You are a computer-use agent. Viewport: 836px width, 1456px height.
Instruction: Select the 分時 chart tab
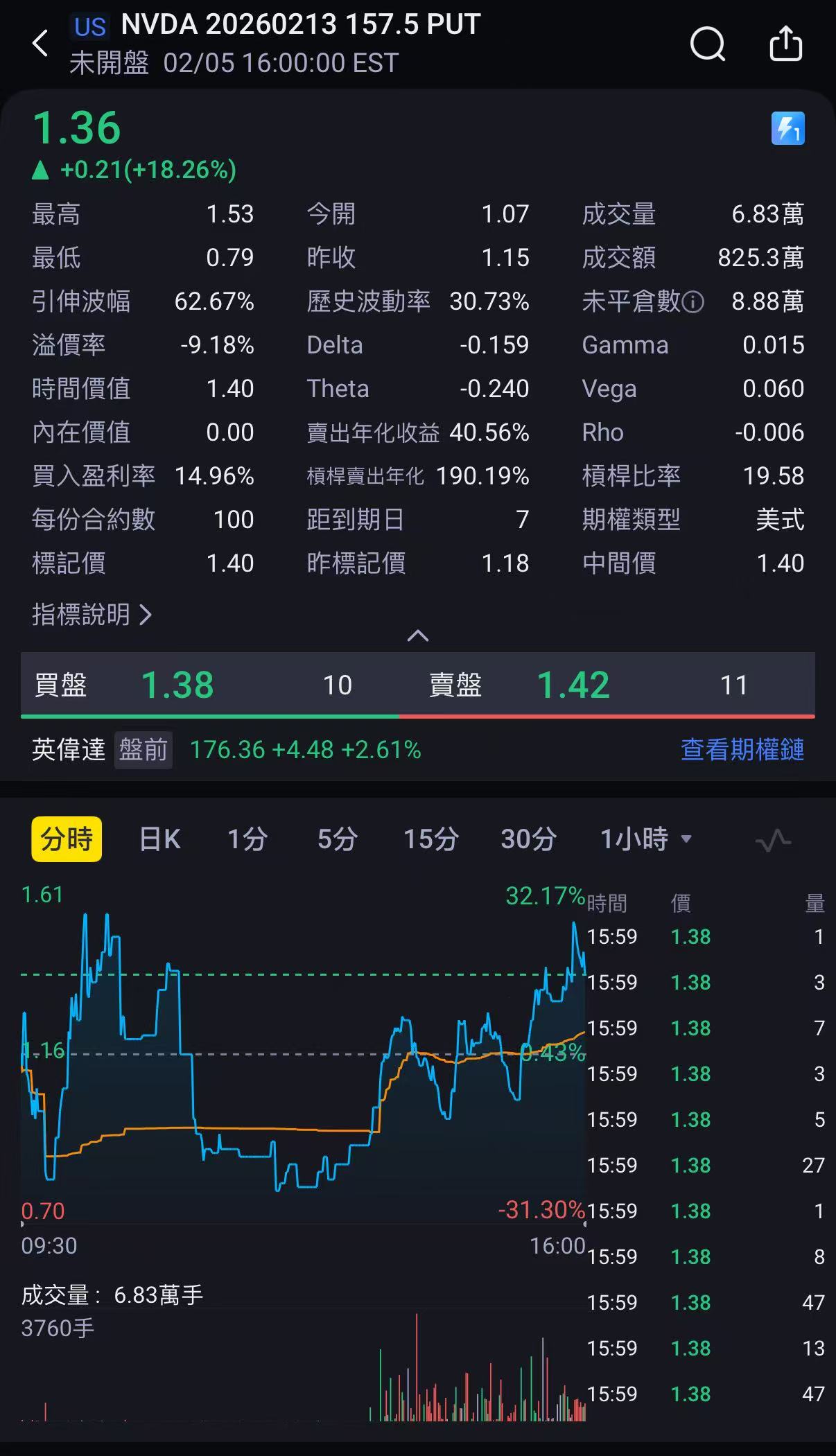coord(67,839)
